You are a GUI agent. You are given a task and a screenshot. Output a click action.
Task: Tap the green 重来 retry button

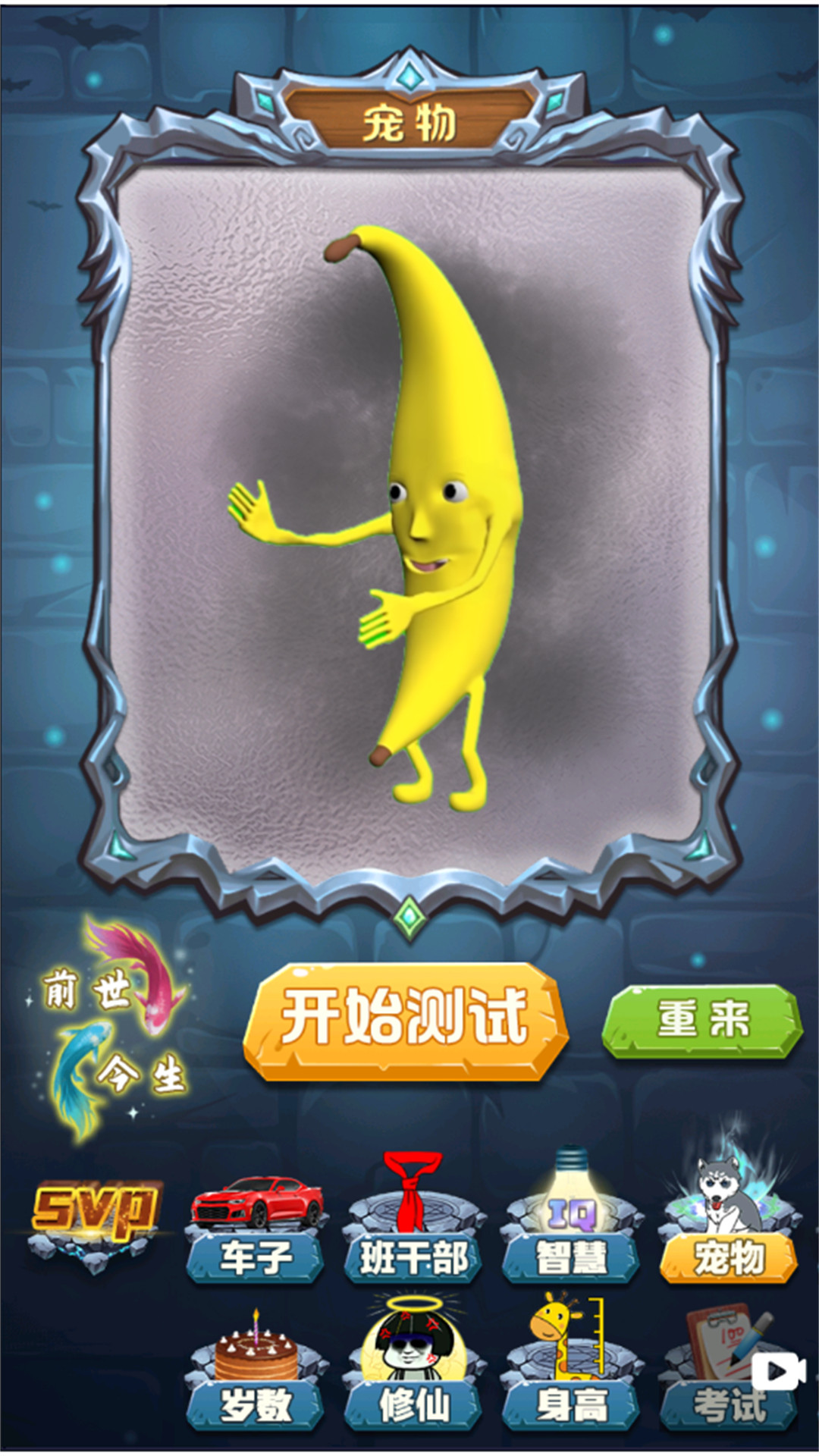(x=702, y=1020)
